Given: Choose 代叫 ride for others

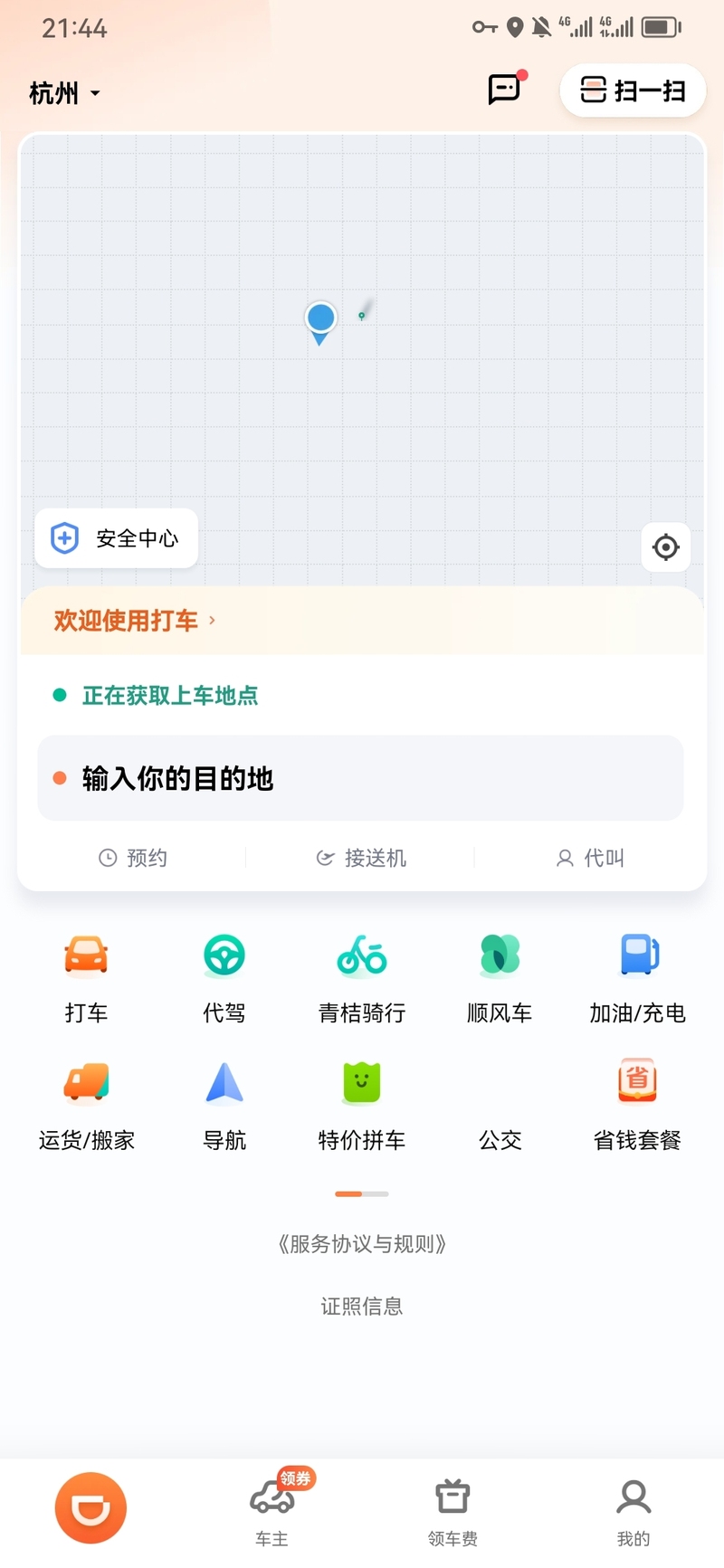Looking at the screenshot, I should pos(590,858).
